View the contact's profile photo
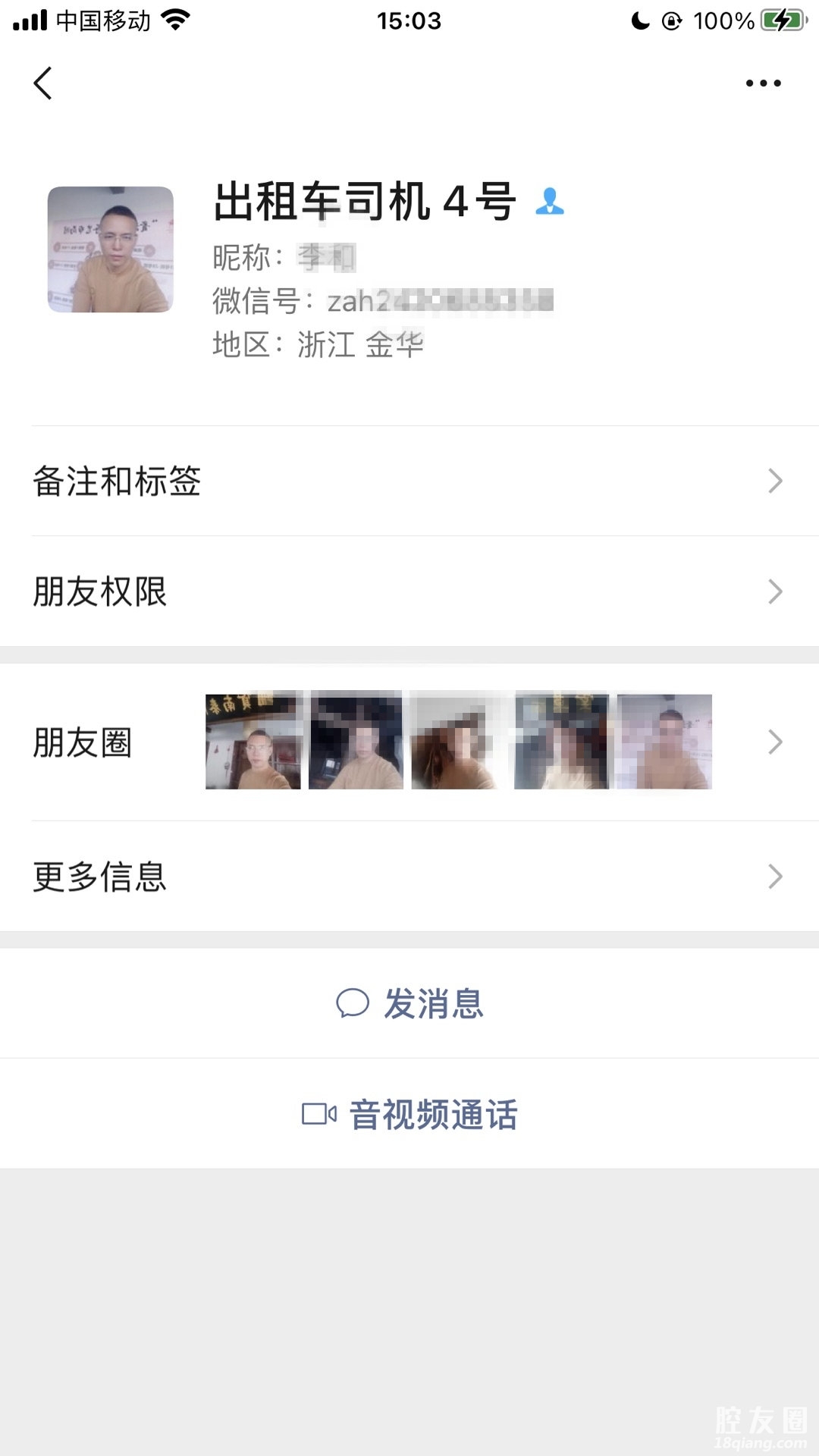Image resolution: width=819 pixels, height=1456 pixels. [111, 249]
